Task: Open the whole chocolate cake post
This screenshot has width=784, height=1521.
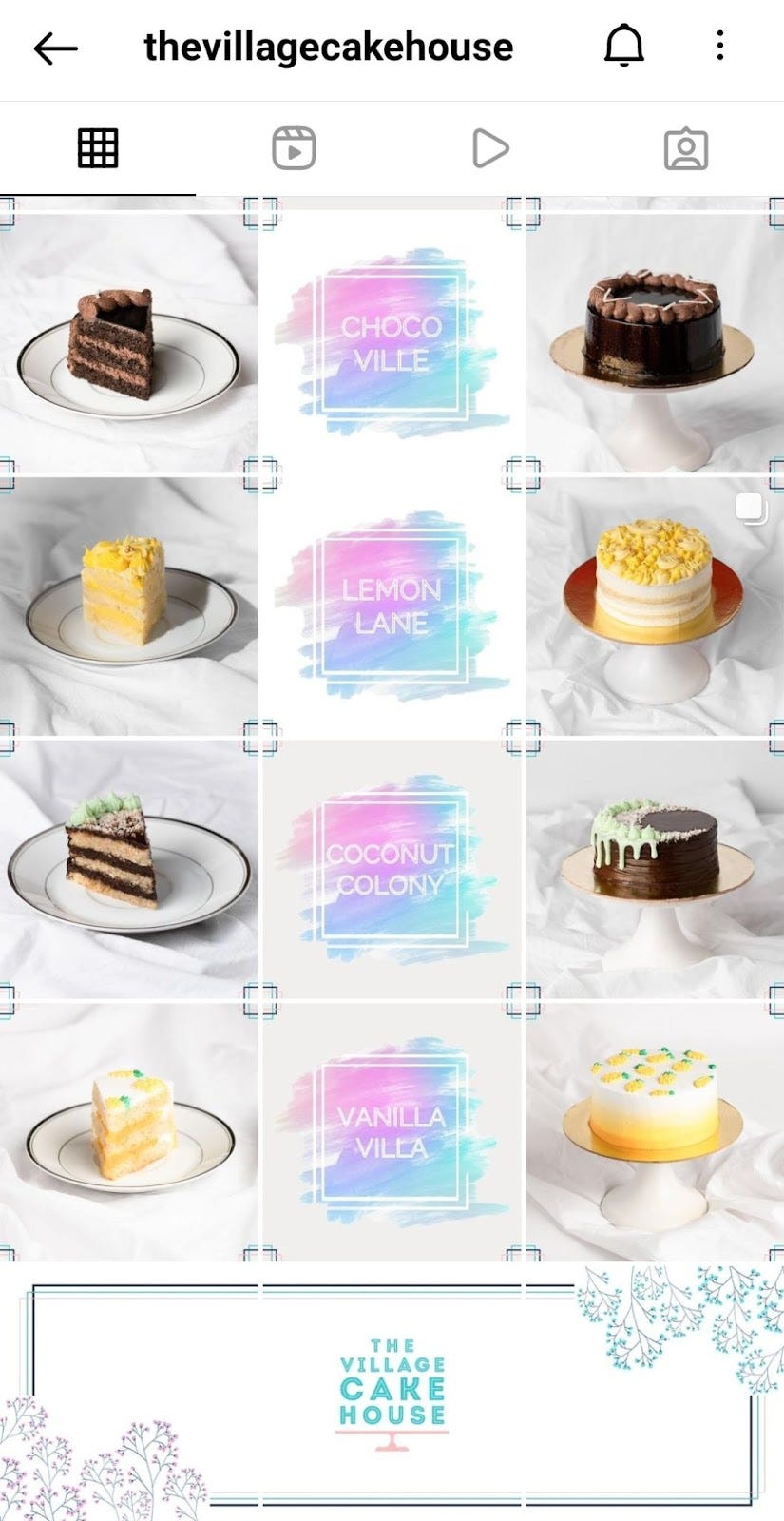Action: coord(654,342)
